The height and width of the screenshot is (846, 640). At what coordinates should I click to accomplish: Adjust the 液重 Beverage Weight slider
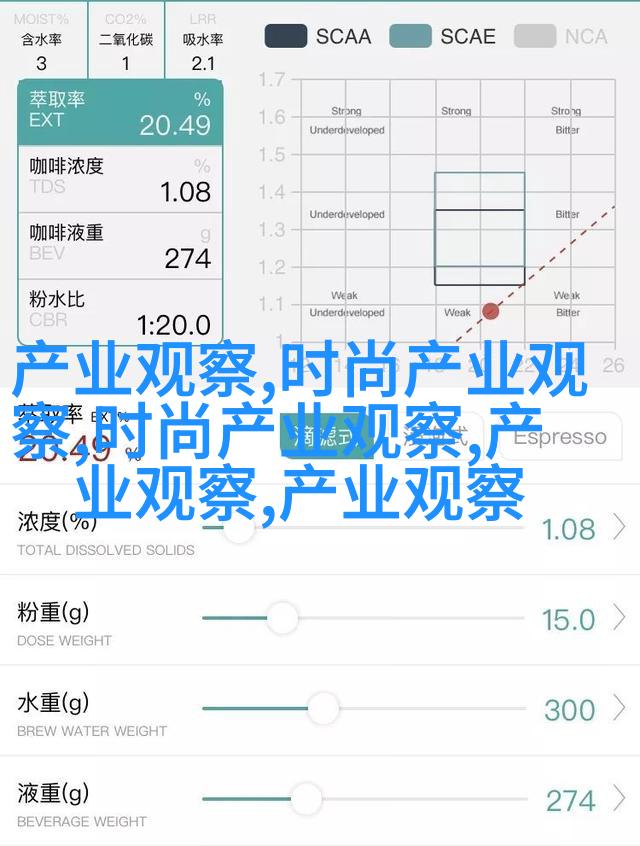[x=306, y=799]
